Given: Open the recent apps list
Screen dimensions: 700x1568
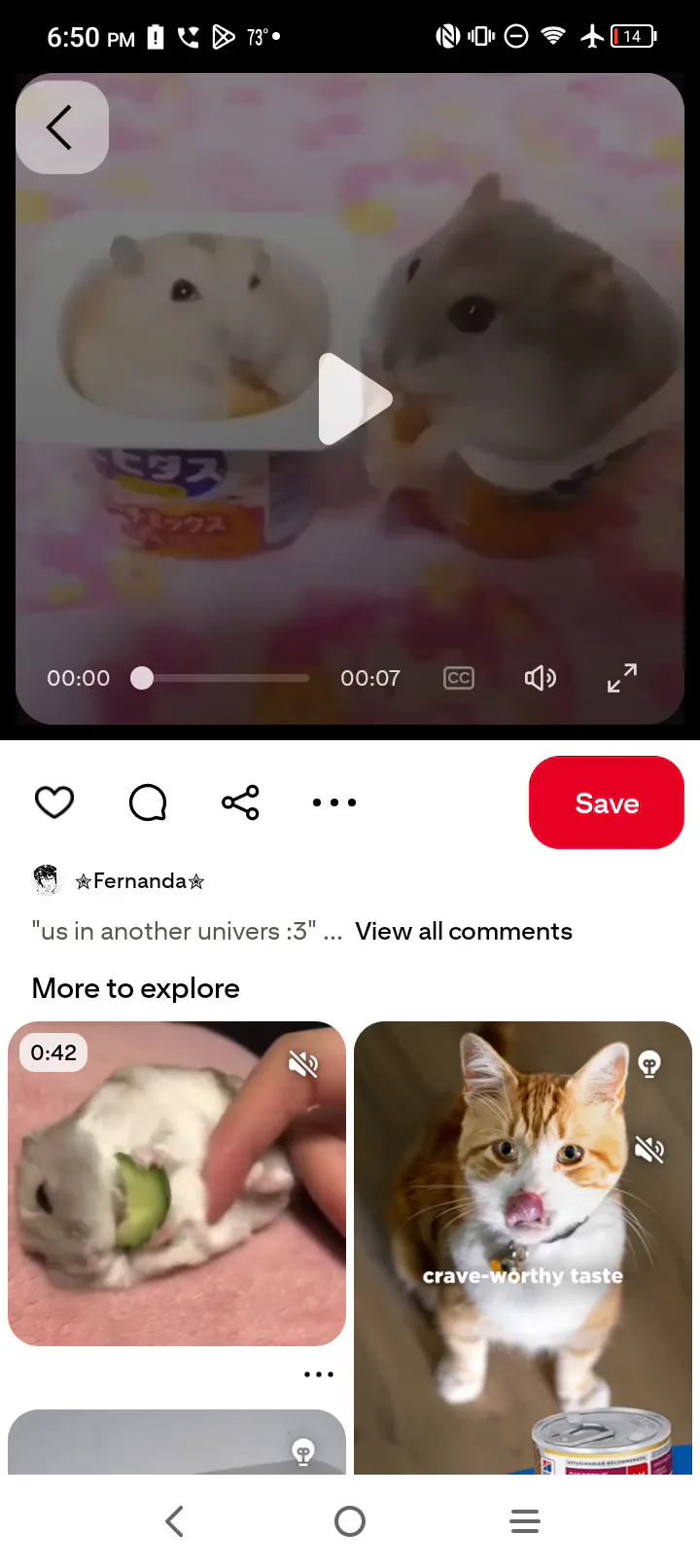Looking at the screenshot, I should click(525, 1521).
